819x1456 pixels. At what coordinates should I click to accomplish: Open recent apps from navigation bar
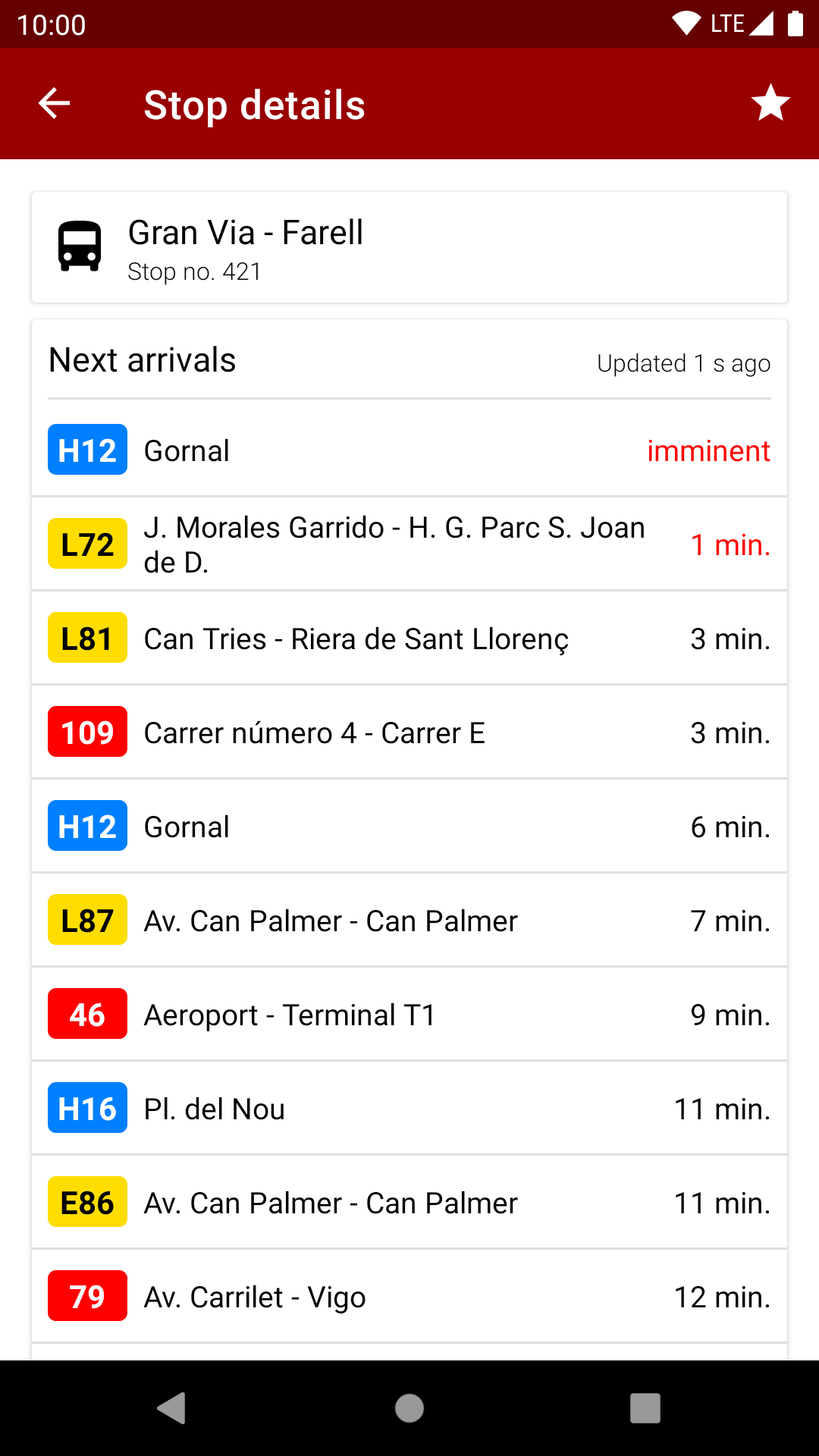pyautogui.click(x=645, y=1408)
